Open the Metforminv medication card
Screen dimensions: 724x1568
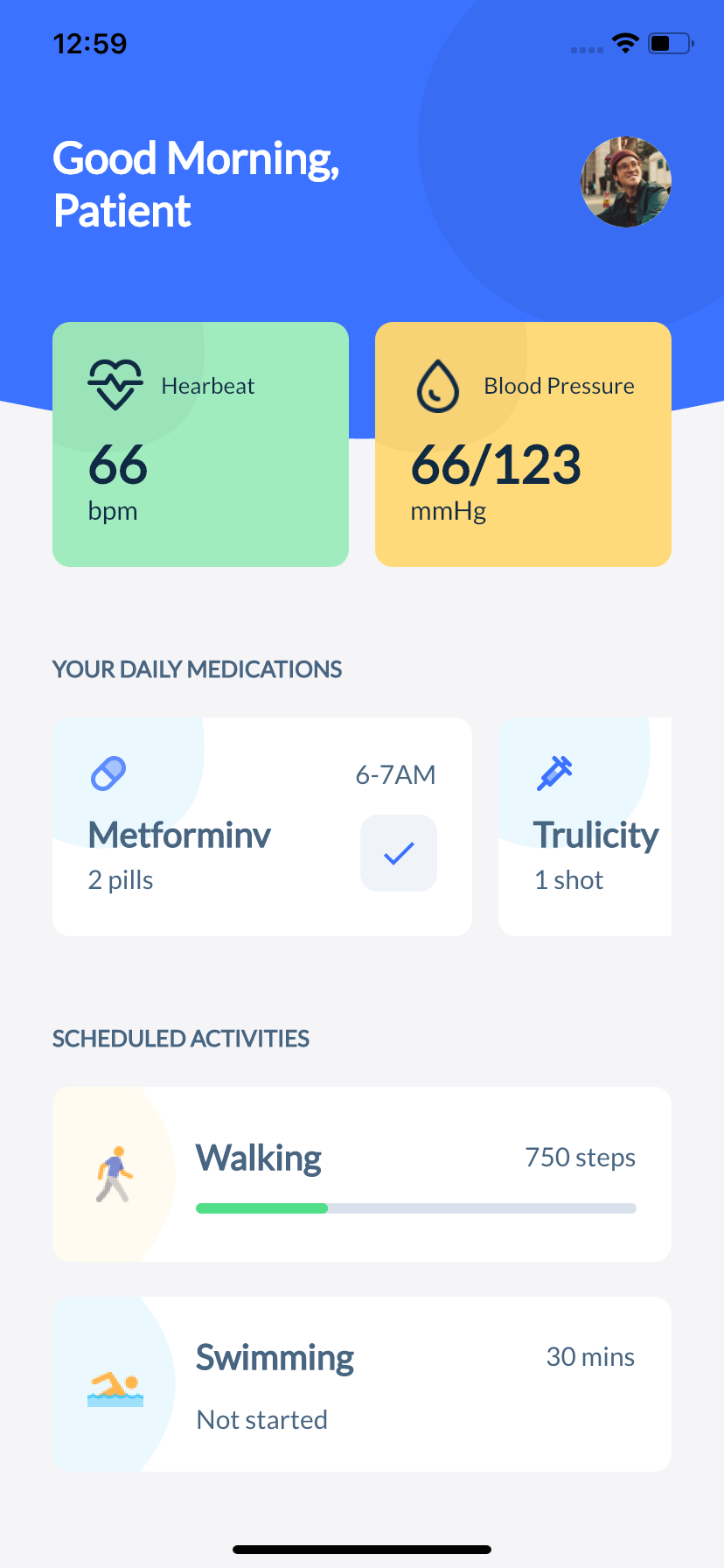(262, 827)
